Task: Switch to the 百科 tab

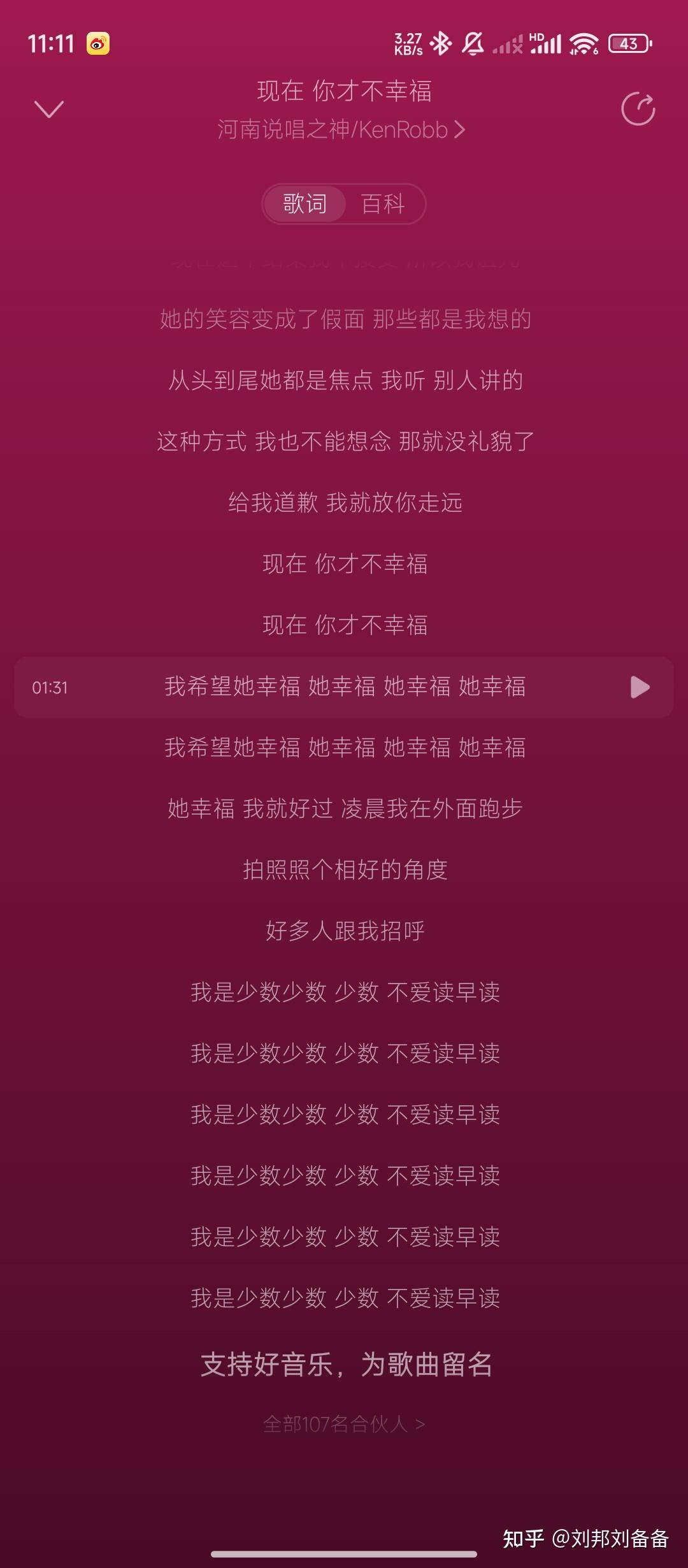Action: 383,204
